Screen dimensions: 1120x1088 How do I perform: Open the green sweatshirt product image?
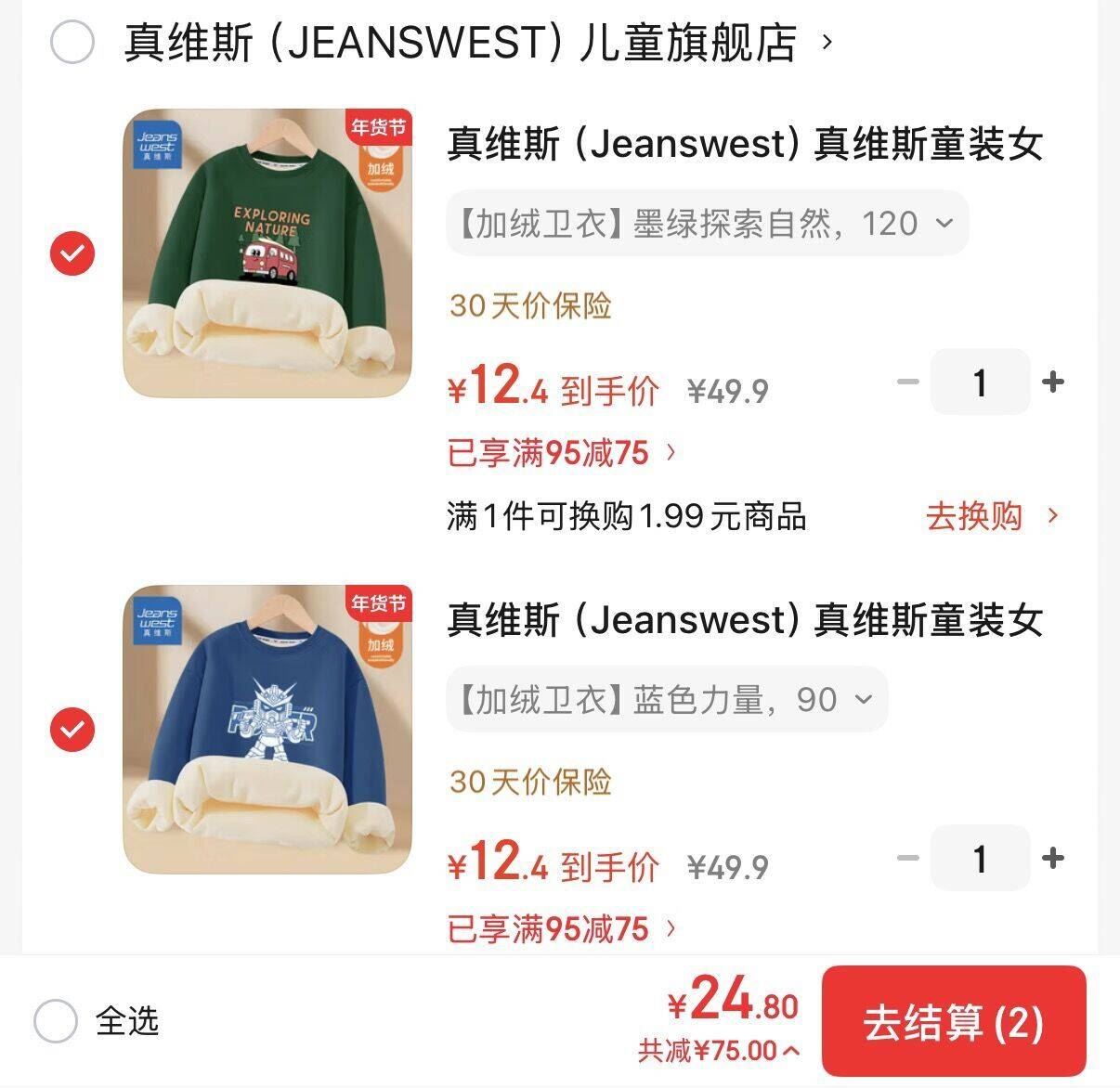(x=267, y=253)
